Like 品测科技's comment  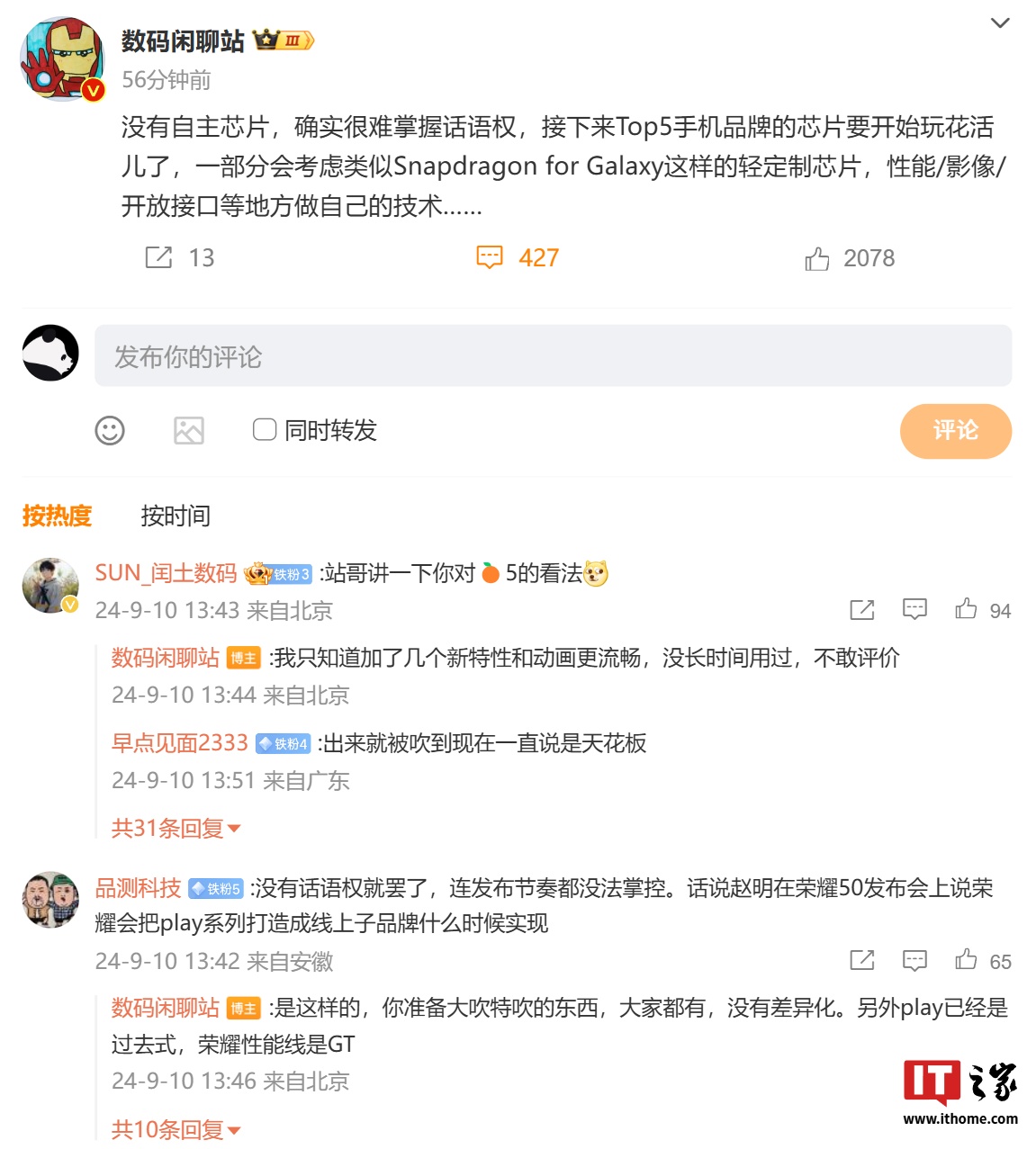[967, 960]
